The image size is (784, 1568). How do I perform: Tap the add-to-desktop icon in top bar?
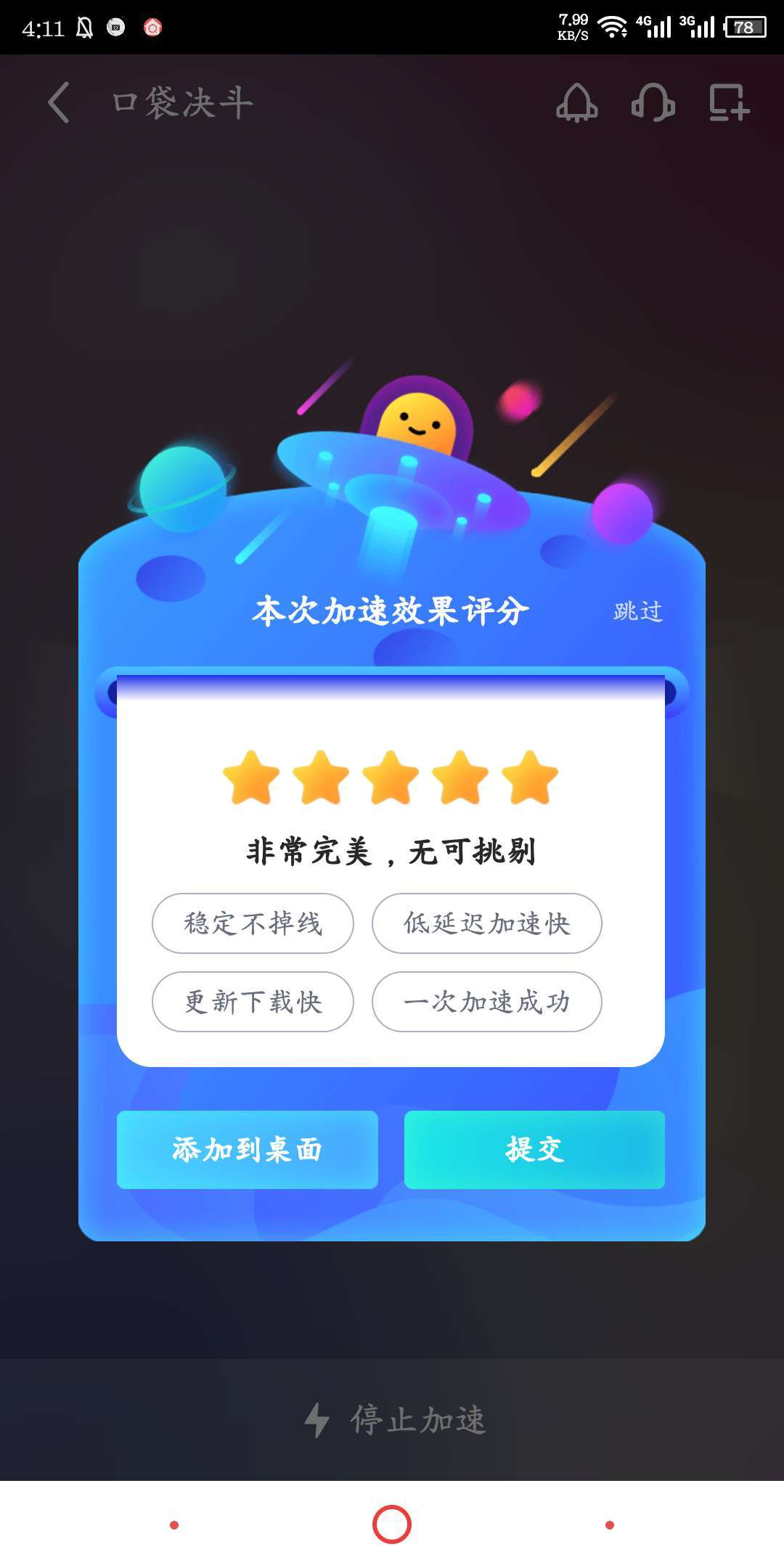coord(729,102)
